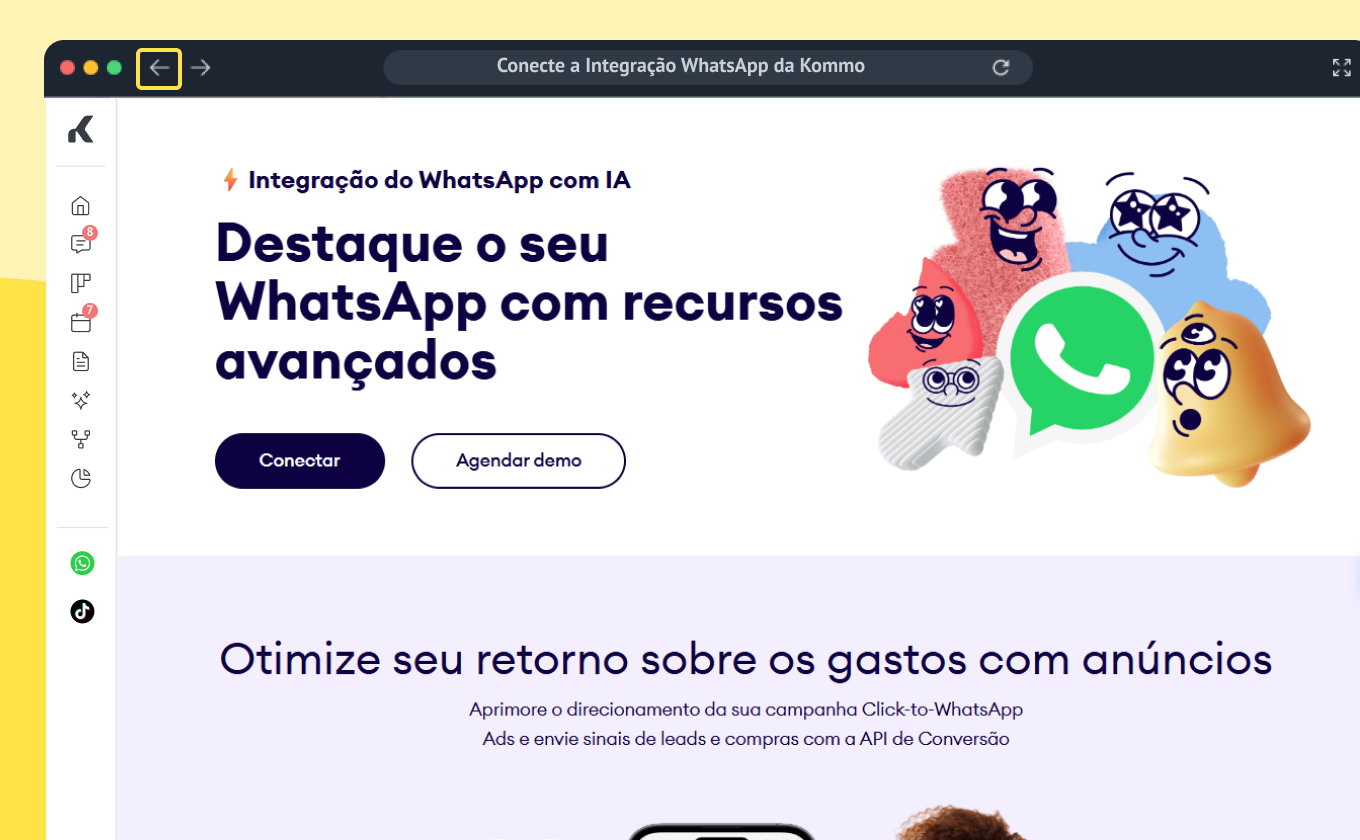Screen dimensions: 1360x840
Task: Open the pipeline board icon in the sidebar
Action: 81,283
